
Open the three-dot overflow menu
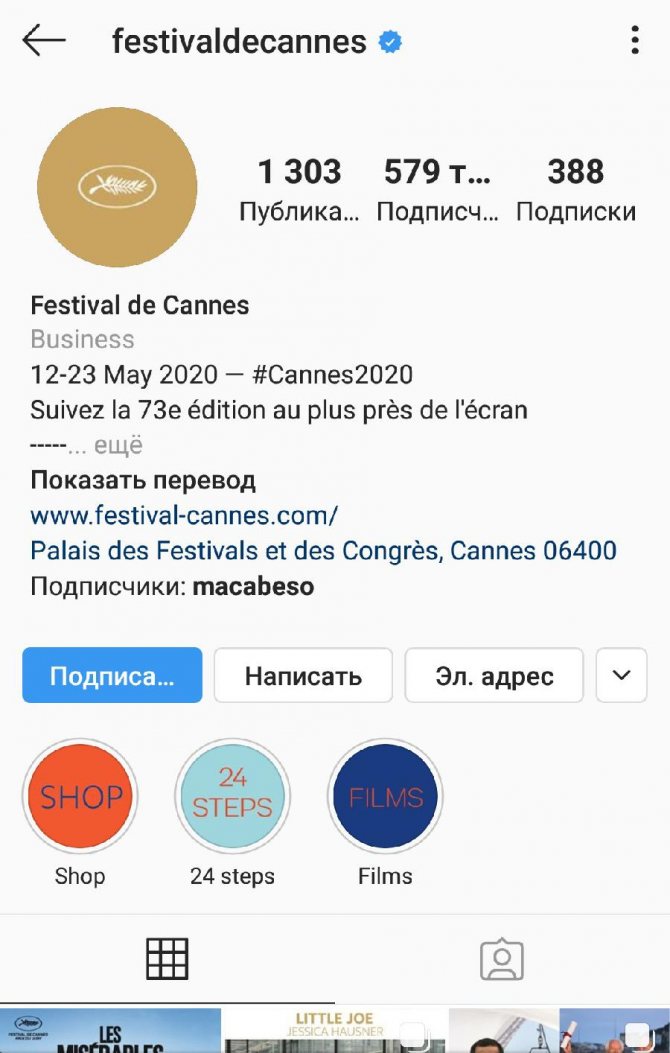pos(634,41)
